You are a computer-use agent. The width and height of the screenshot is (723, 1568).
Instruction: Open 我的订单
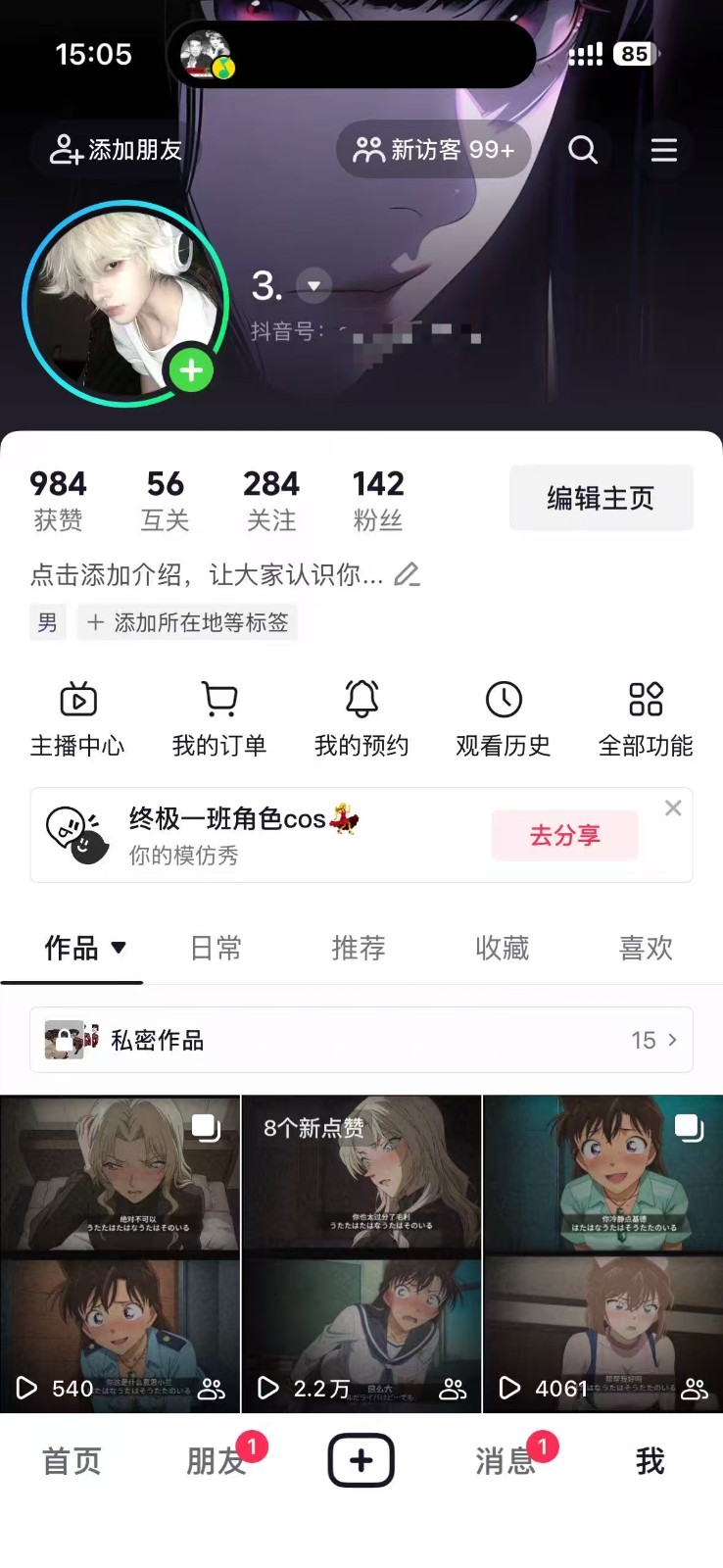219,718
